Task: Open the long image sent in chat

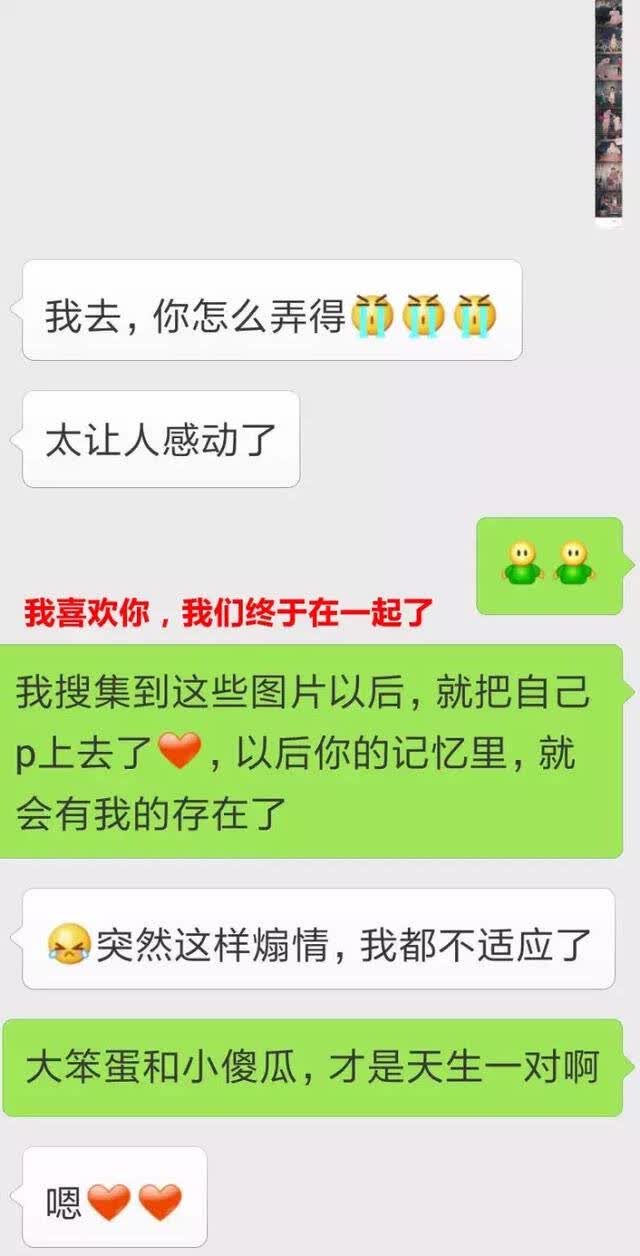Action: click(609, 110)
